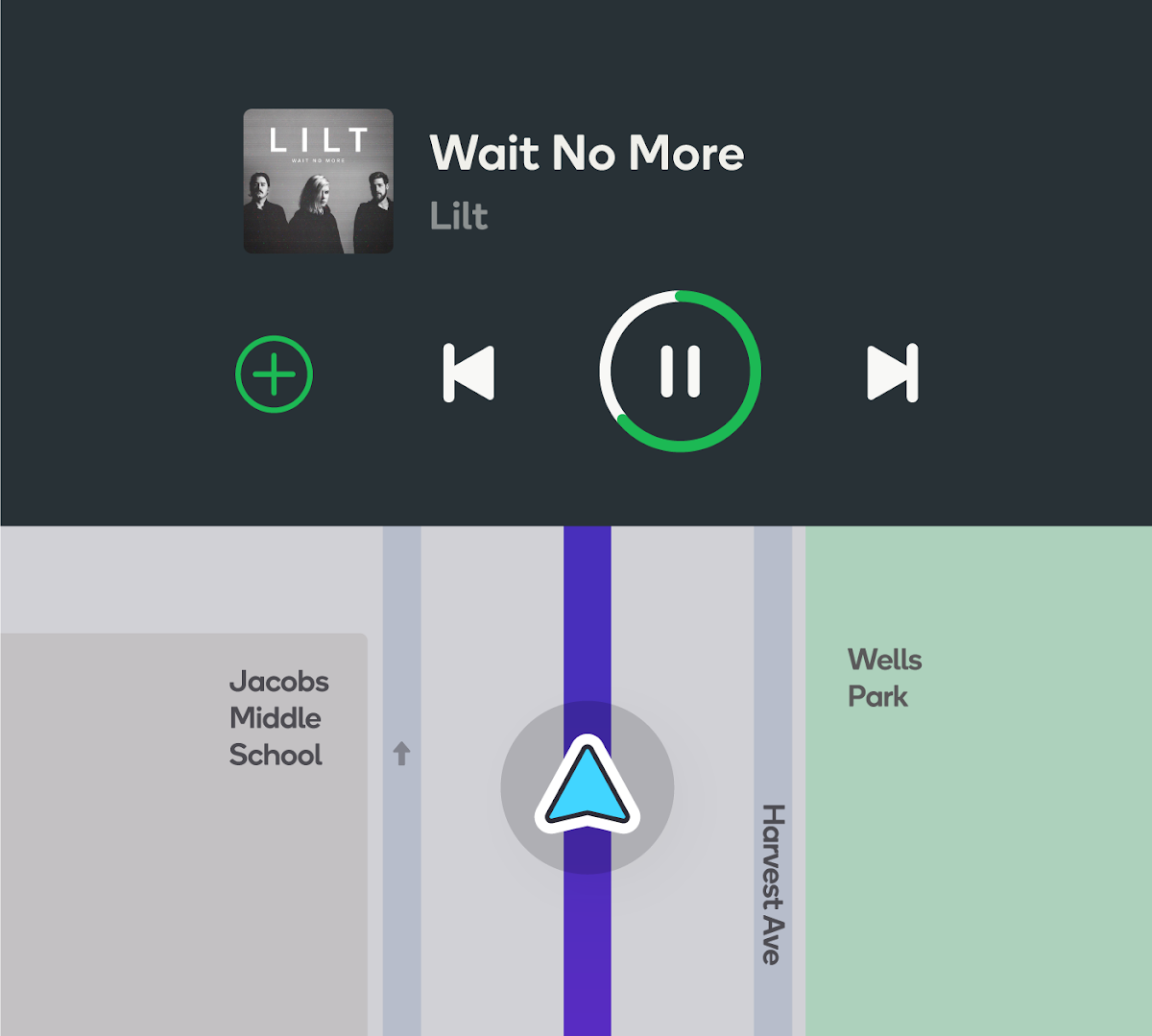Skip to the next track
The width and height of the screenshot is (1152, 1036).
[x=893, y=373]
